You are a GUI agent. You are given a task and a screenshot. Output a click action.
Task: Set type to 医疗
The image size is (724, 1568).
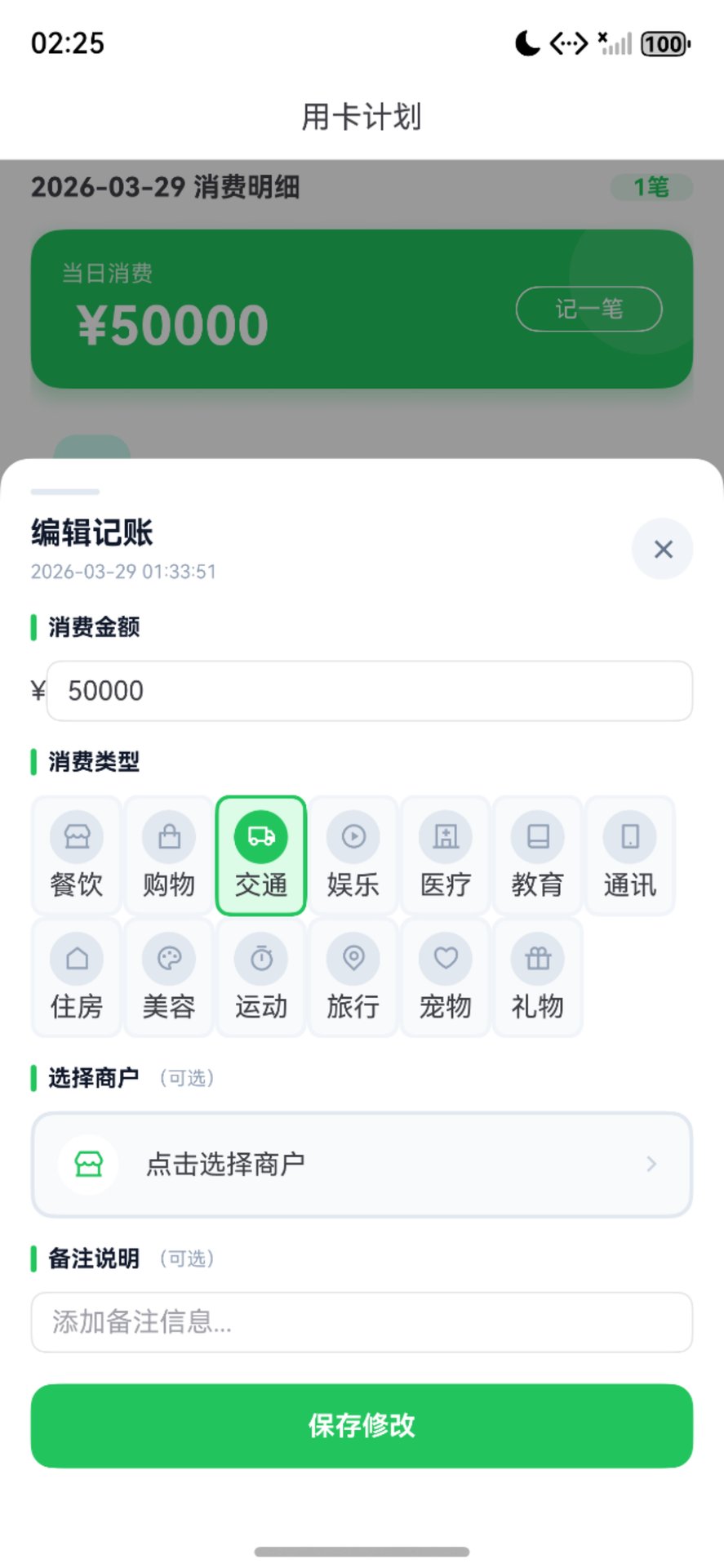(446, 855)
